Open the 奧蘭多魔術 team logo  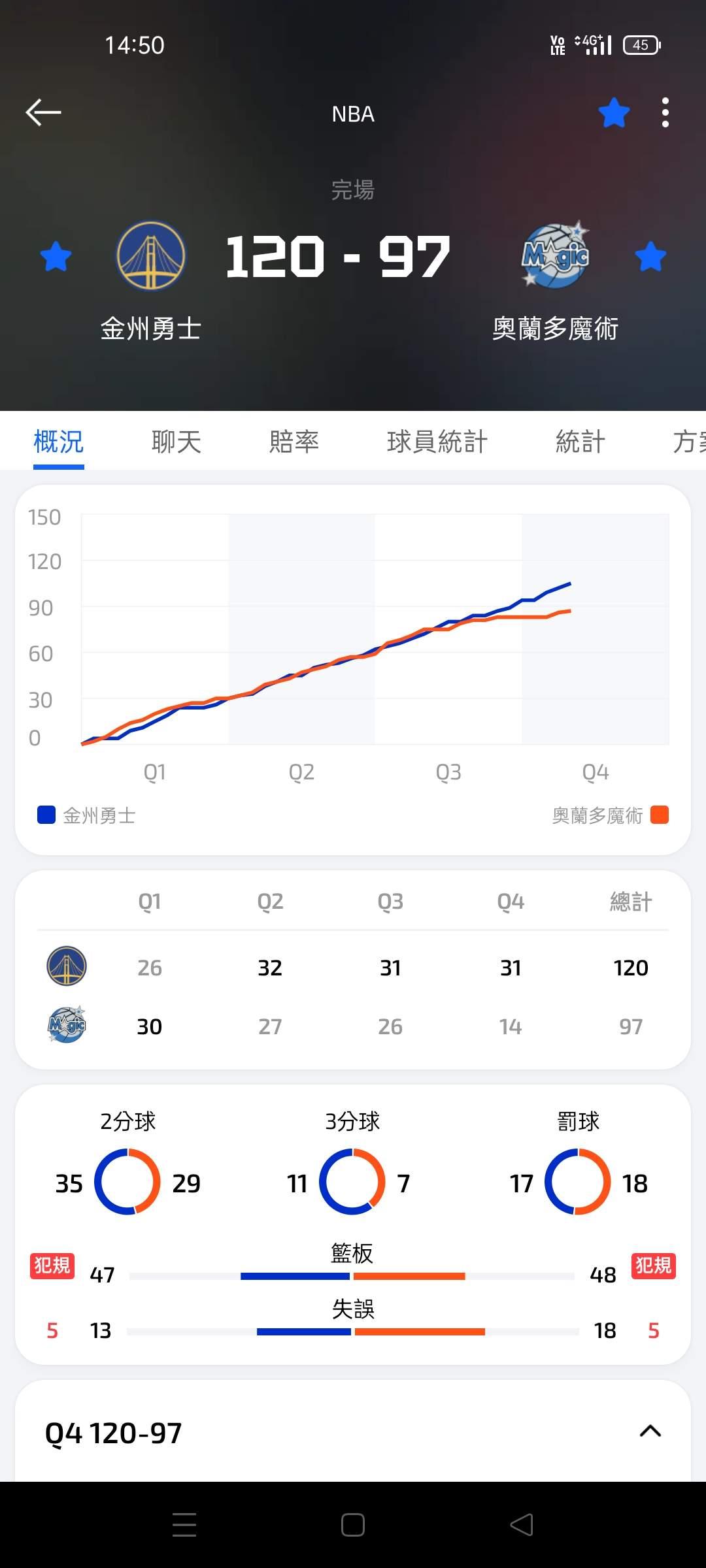click(556, 255)
